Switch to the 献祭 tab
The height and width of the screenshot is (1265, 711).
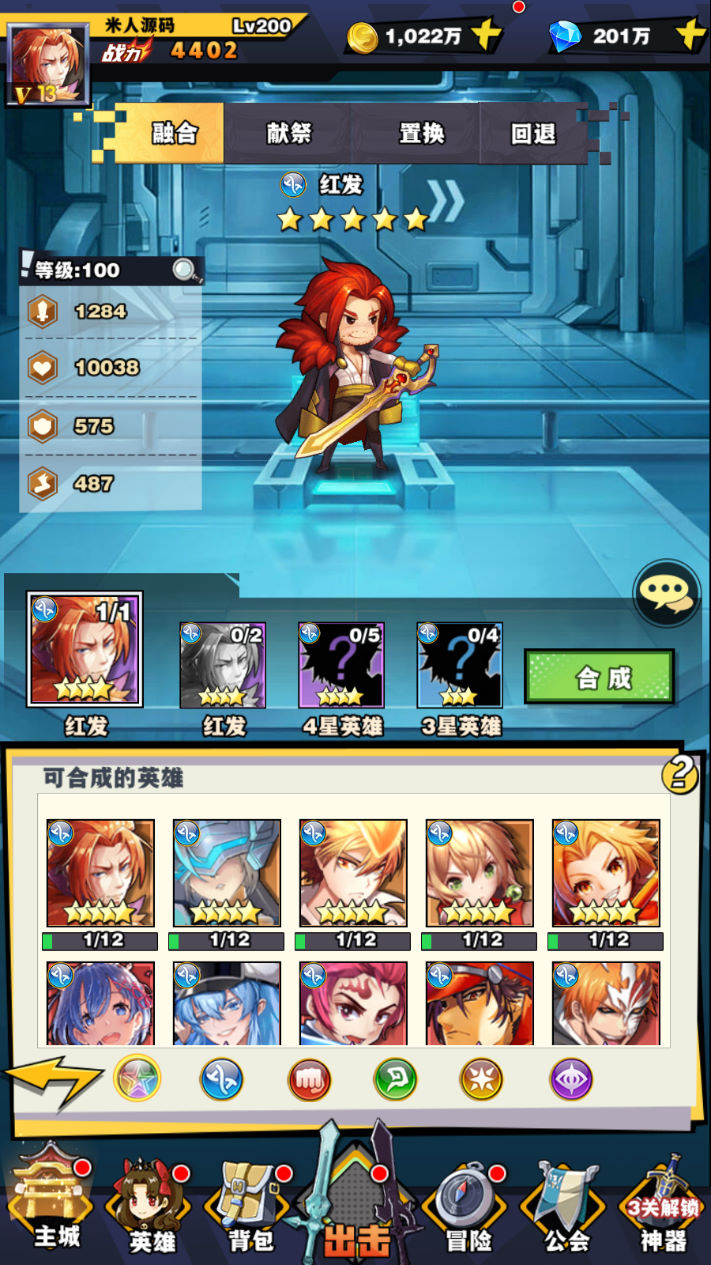point(288,134)
